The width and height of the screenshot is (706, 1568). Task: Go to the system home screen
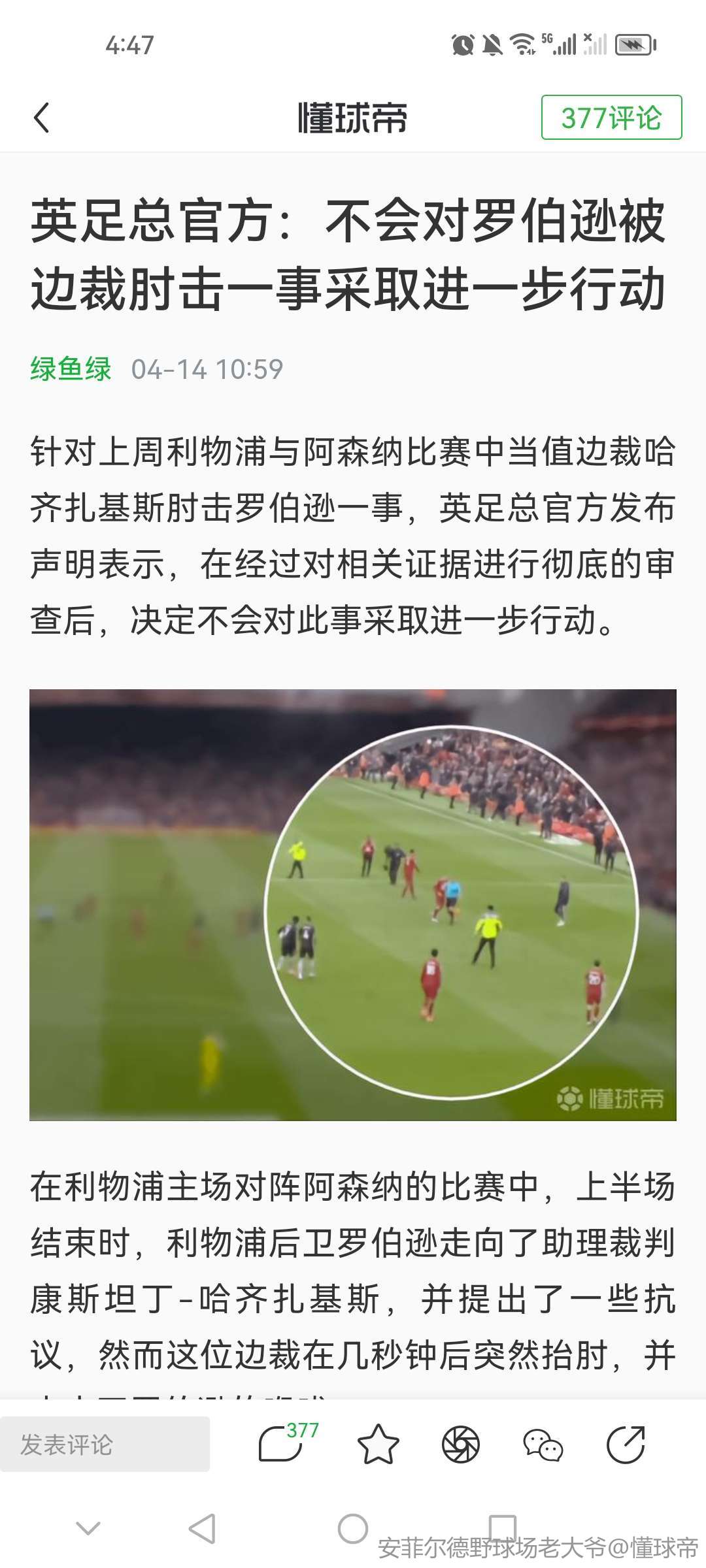tap(353, 1528)
